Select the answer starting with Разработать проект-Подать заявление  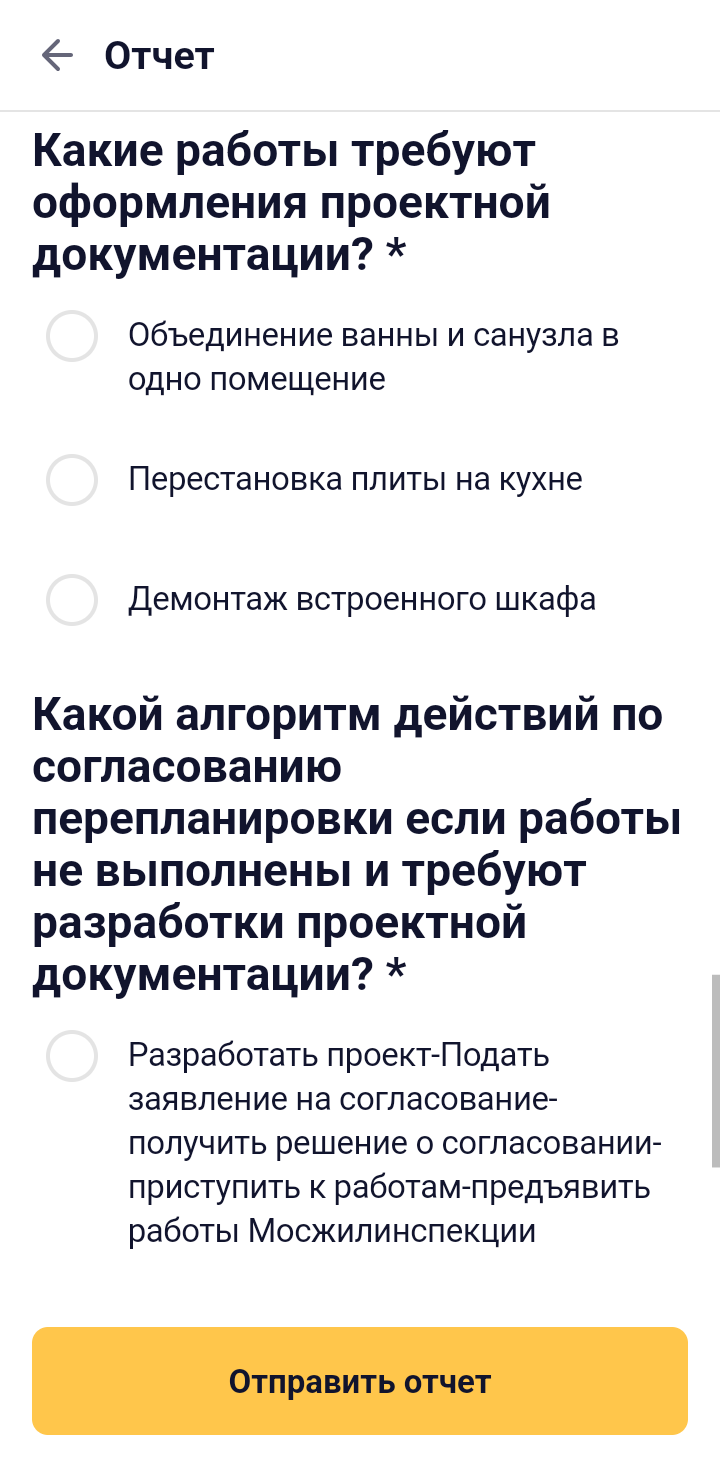point(72,1057)
